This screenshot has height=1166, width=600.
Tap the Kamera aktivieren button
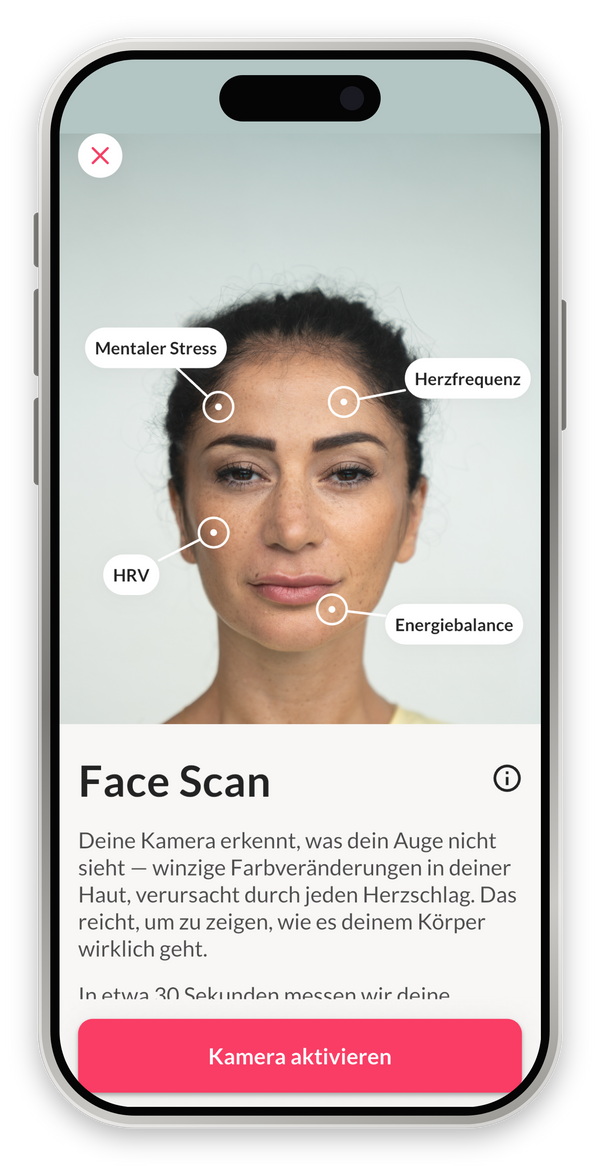click(300, 1056)
